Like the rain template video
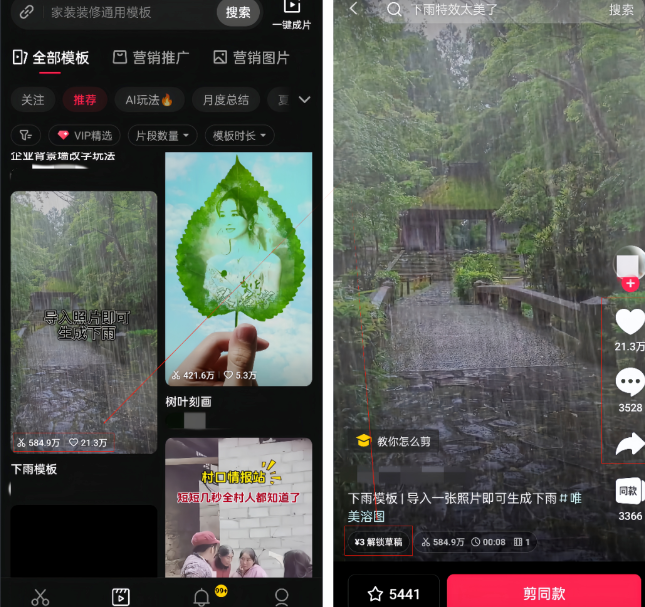 [629, 322]
